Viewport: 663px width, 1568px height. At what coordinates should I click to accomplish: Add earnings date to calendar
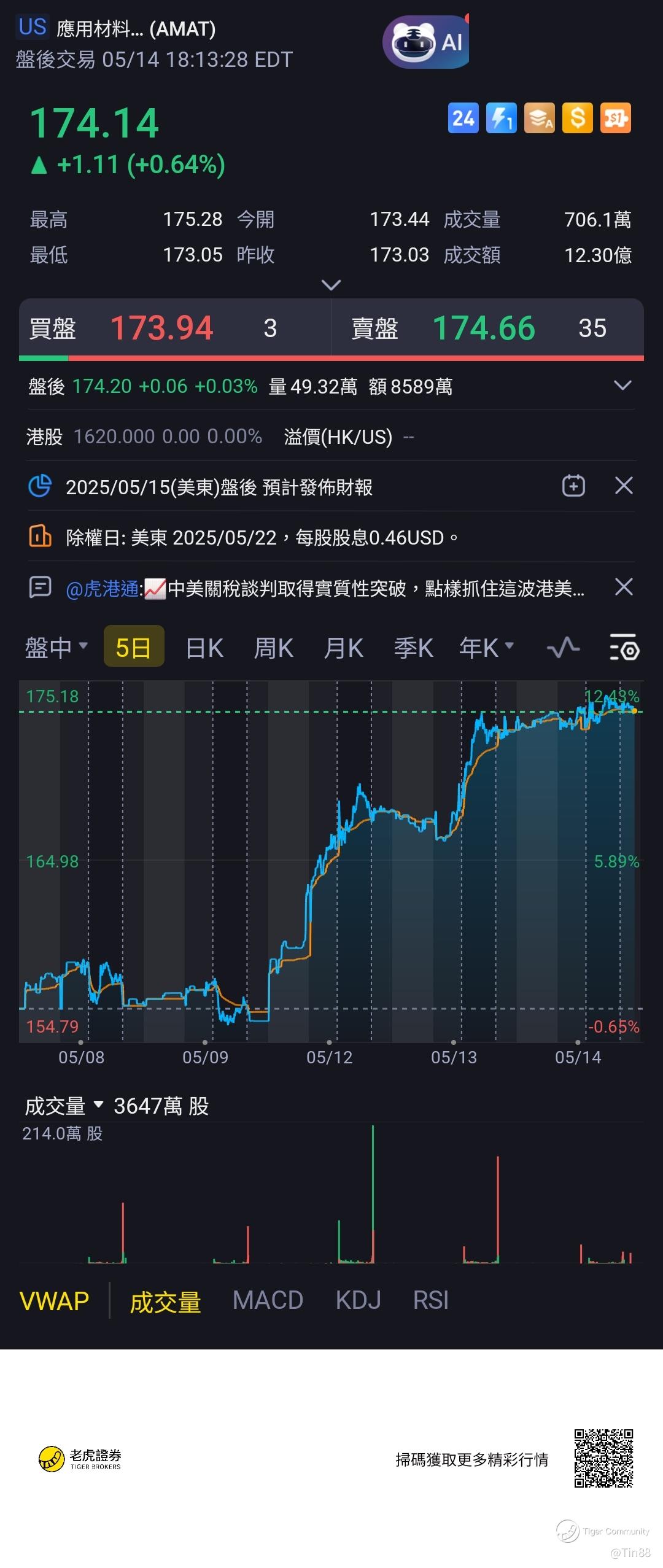coord(573,486)
